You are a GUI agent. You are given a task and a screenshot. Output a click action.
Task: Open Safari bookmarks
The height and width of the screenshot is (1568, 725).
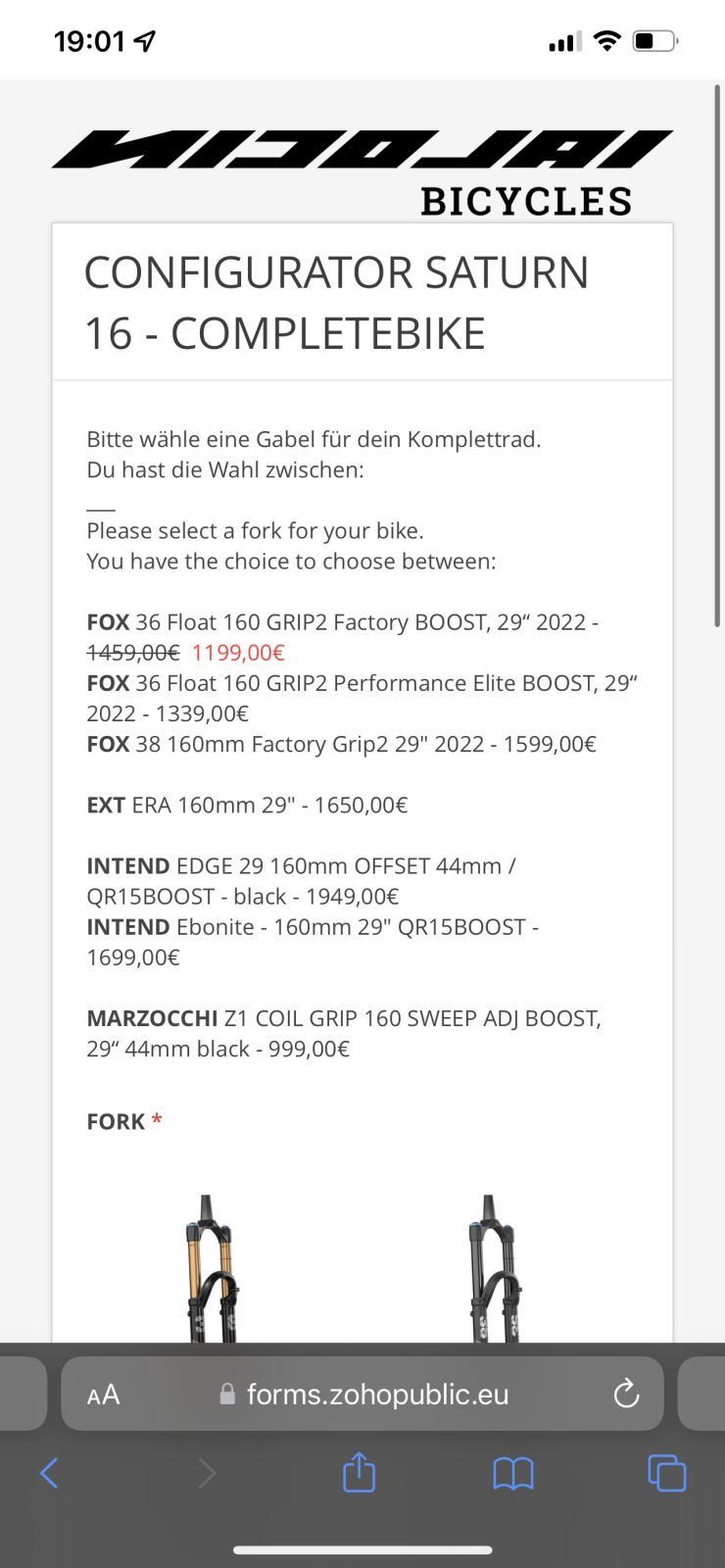pos(512,1472)
